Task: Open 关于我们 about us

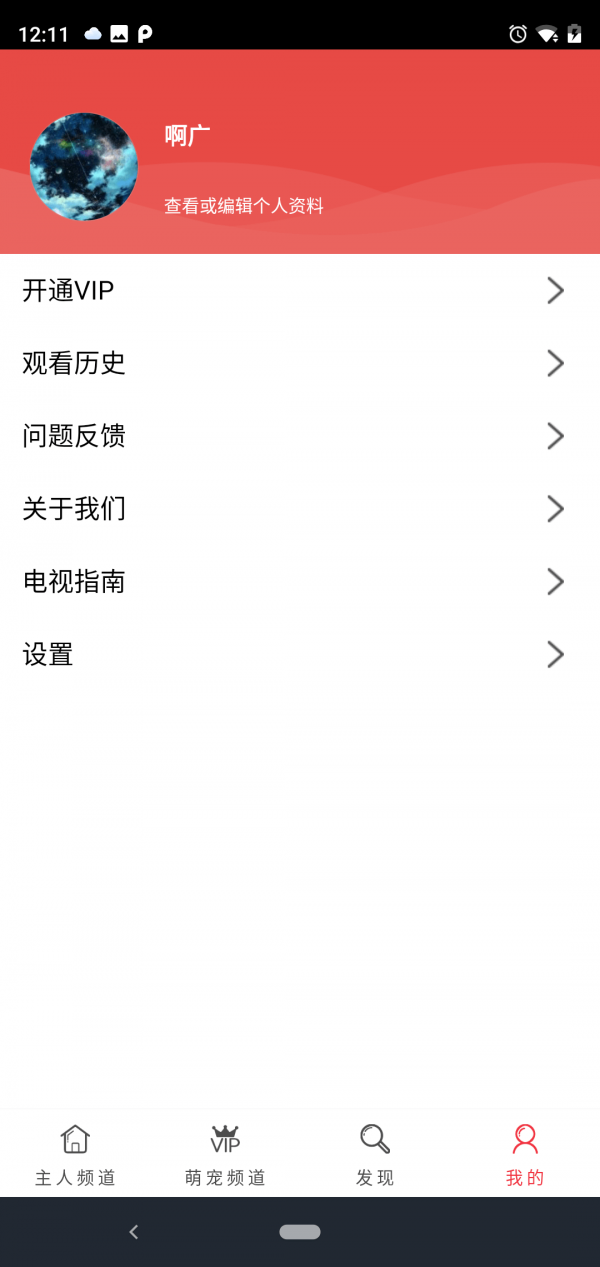Action: coord(300,509)
